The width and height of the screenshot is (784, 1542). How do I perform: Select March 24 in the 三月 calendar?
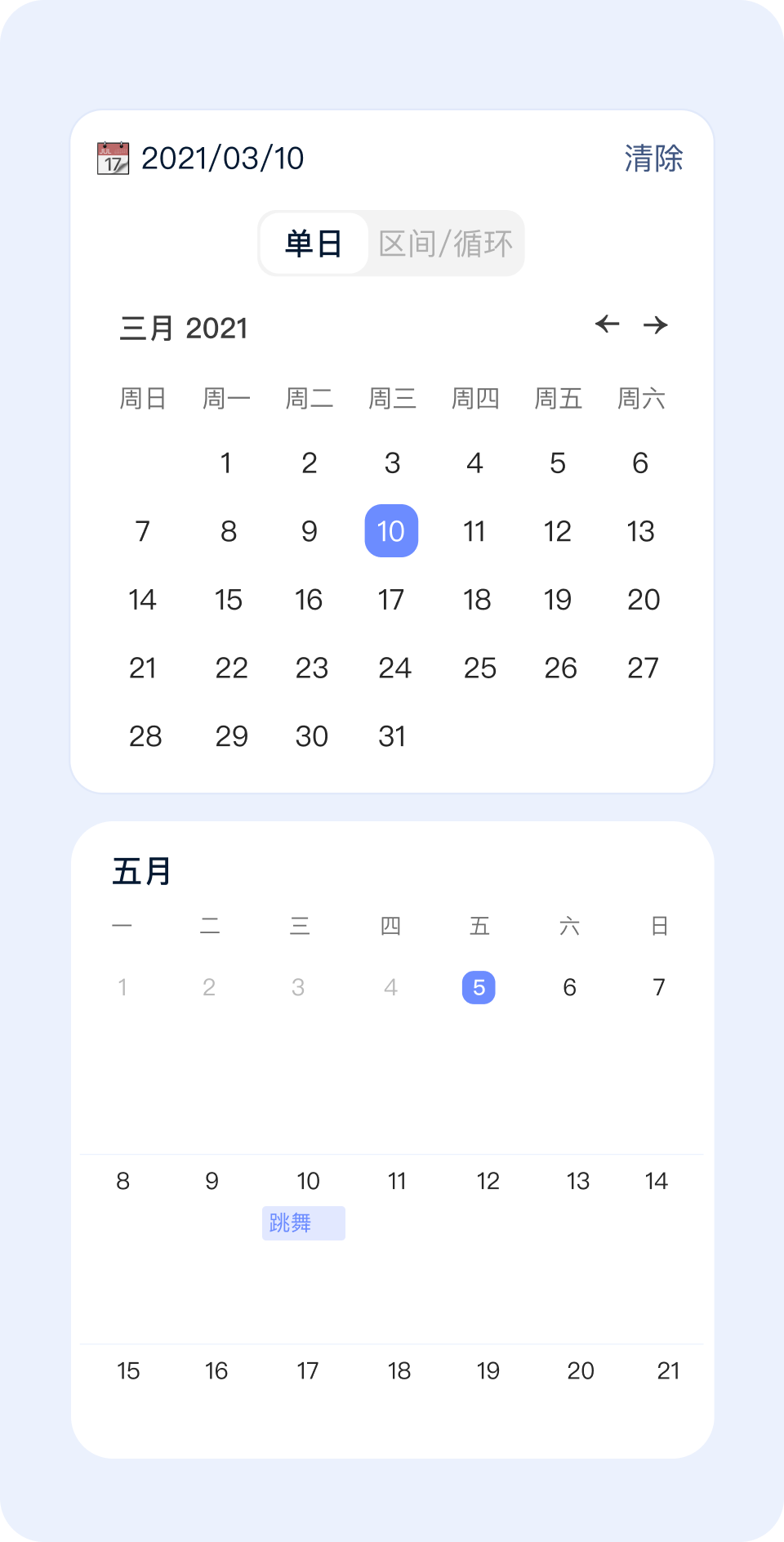tap(394, 668)
